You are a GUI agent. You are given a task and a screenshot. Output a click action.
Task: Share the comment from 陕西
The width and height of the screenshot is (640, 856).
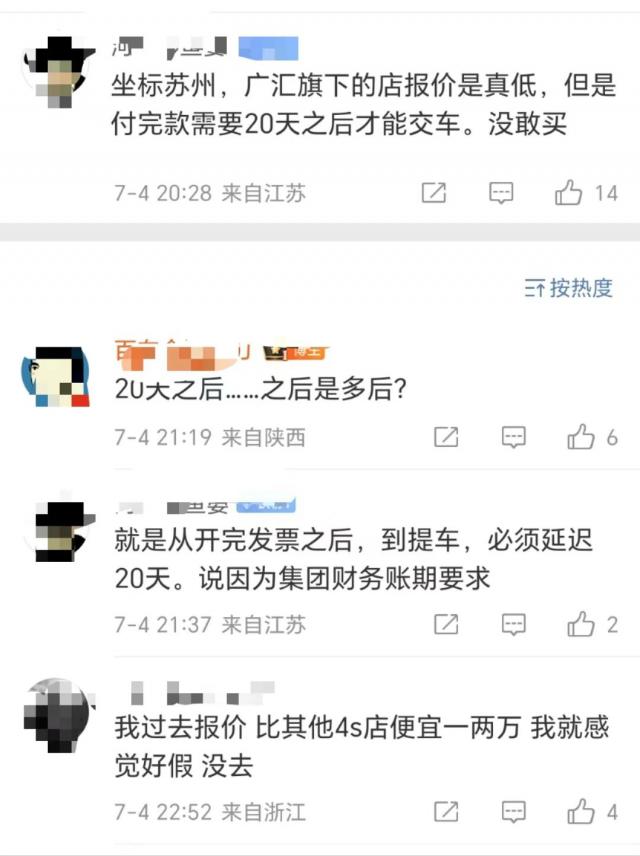click(446, 437)
